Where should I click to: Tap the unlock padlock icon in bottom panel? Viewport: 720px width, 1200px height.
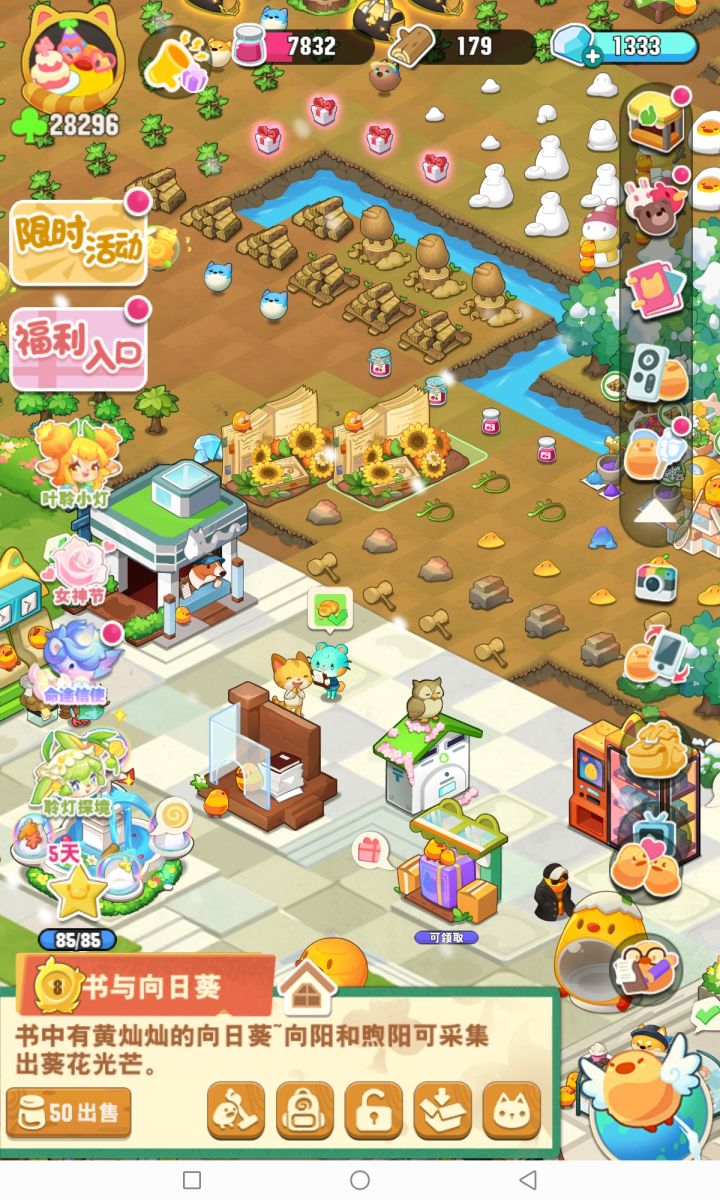pos(374,1110)
